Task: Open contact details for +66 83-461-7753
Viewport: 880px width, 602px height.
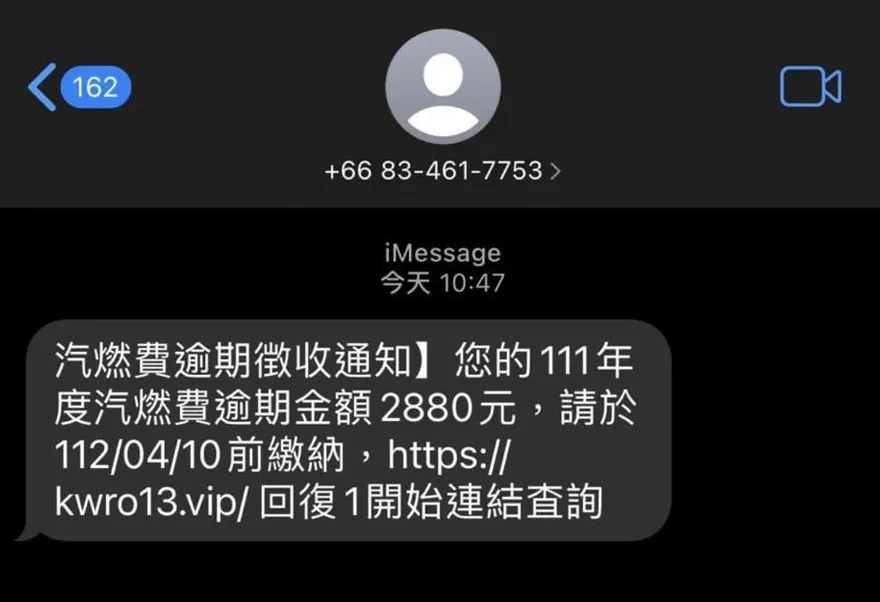Action: (442, 171)
